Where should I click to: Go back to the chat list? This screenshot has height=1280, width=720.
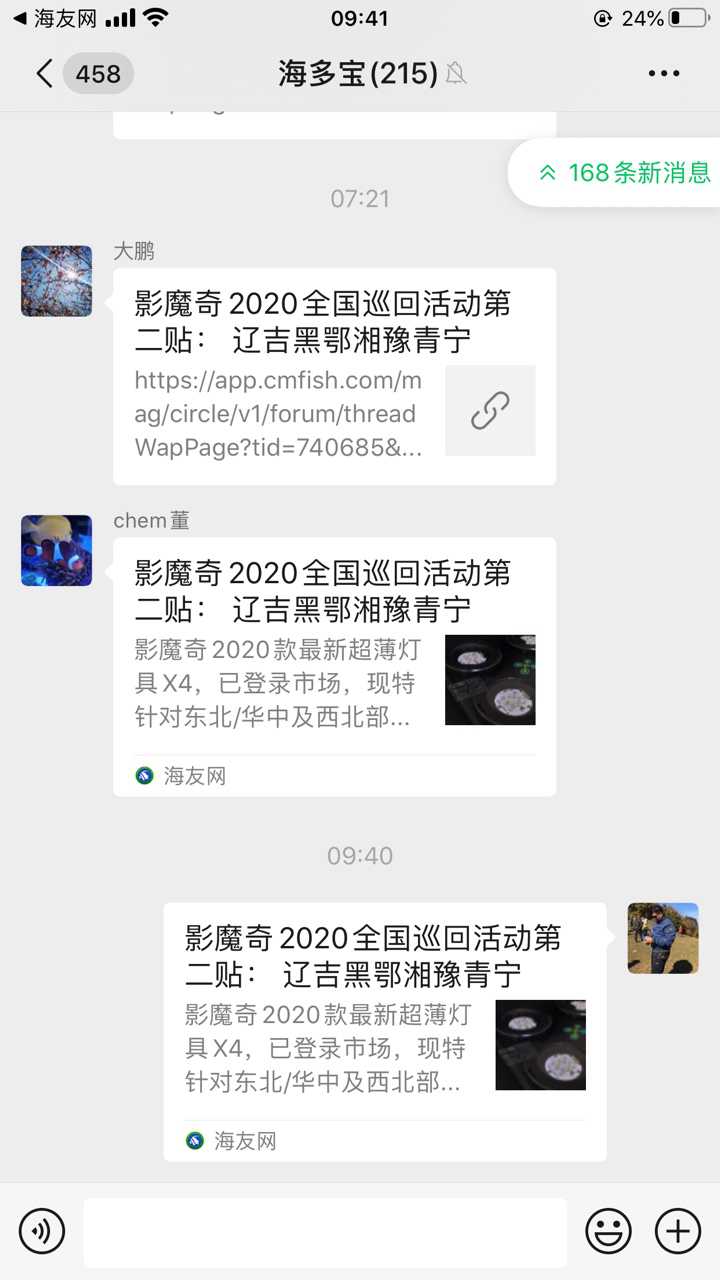pyautogui.click(x=44, y=74)
